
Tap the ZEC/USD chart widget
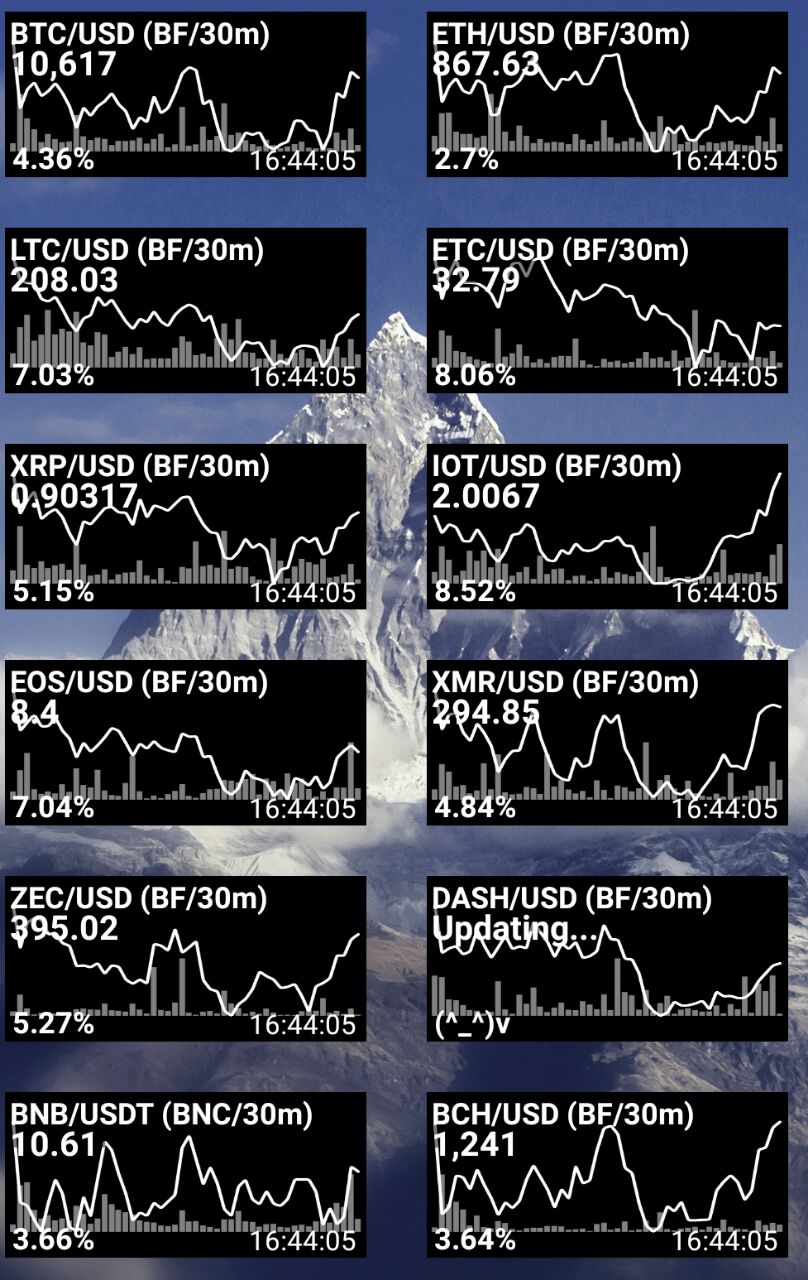(185, 958)
